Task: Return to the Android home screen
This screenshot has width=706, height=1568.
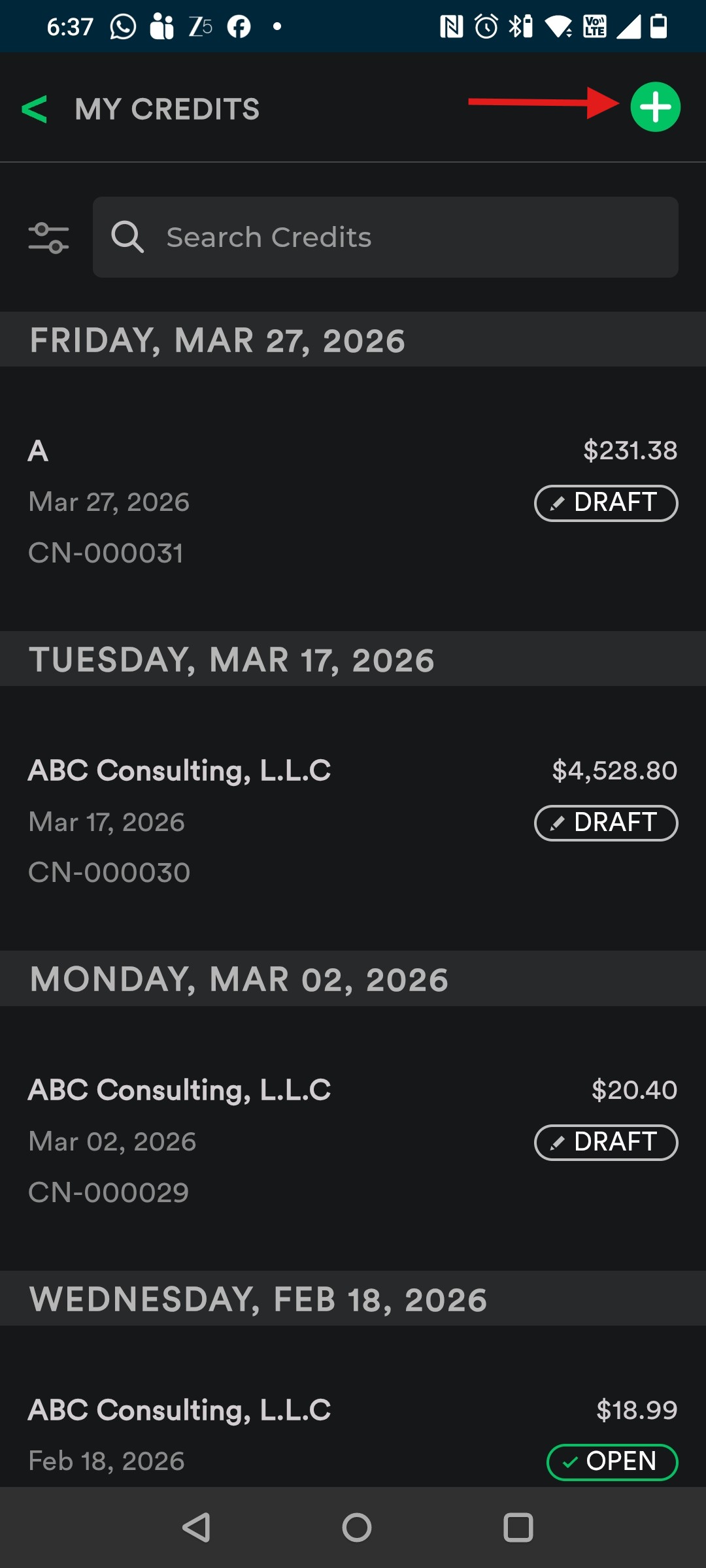Action: click(x=356, y=1527)
